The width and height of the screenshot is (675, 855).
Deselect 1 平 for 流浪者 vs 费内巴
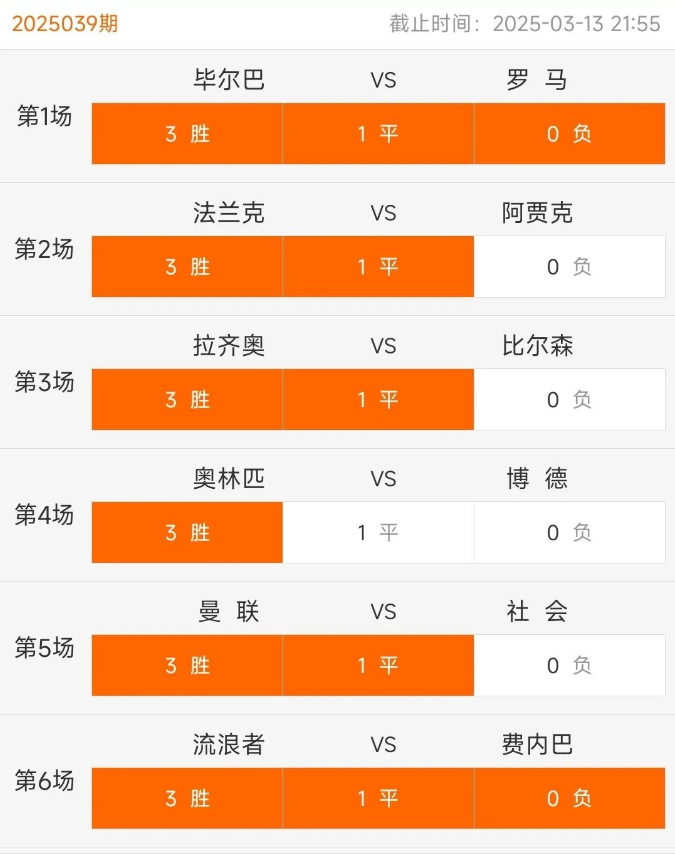pyautogui.click(x=378, y=798)
